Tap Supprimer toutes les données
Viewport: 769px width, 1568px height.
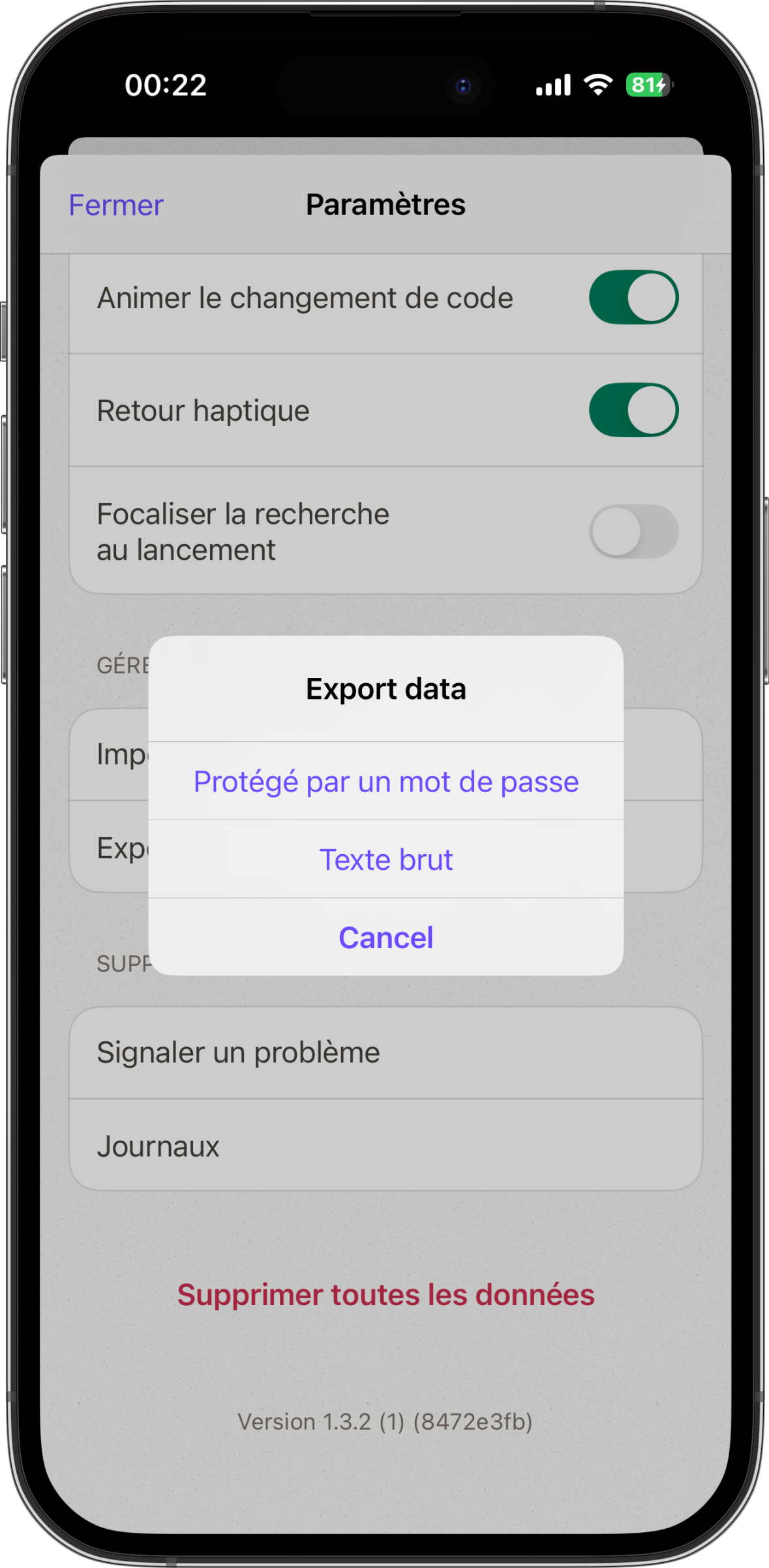point(385,1295)
